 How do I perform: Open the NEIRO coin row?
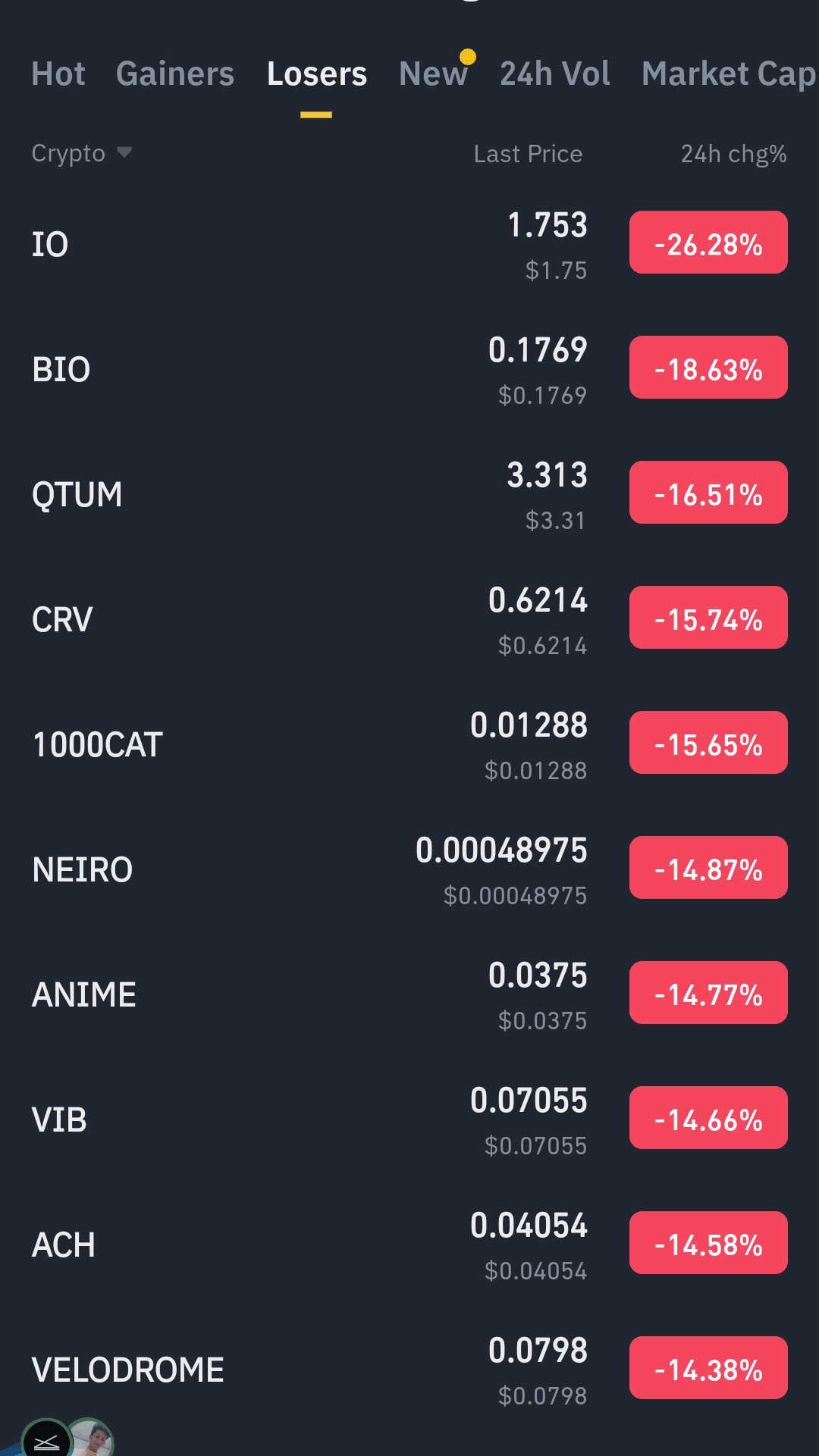[x=409, y=869]
